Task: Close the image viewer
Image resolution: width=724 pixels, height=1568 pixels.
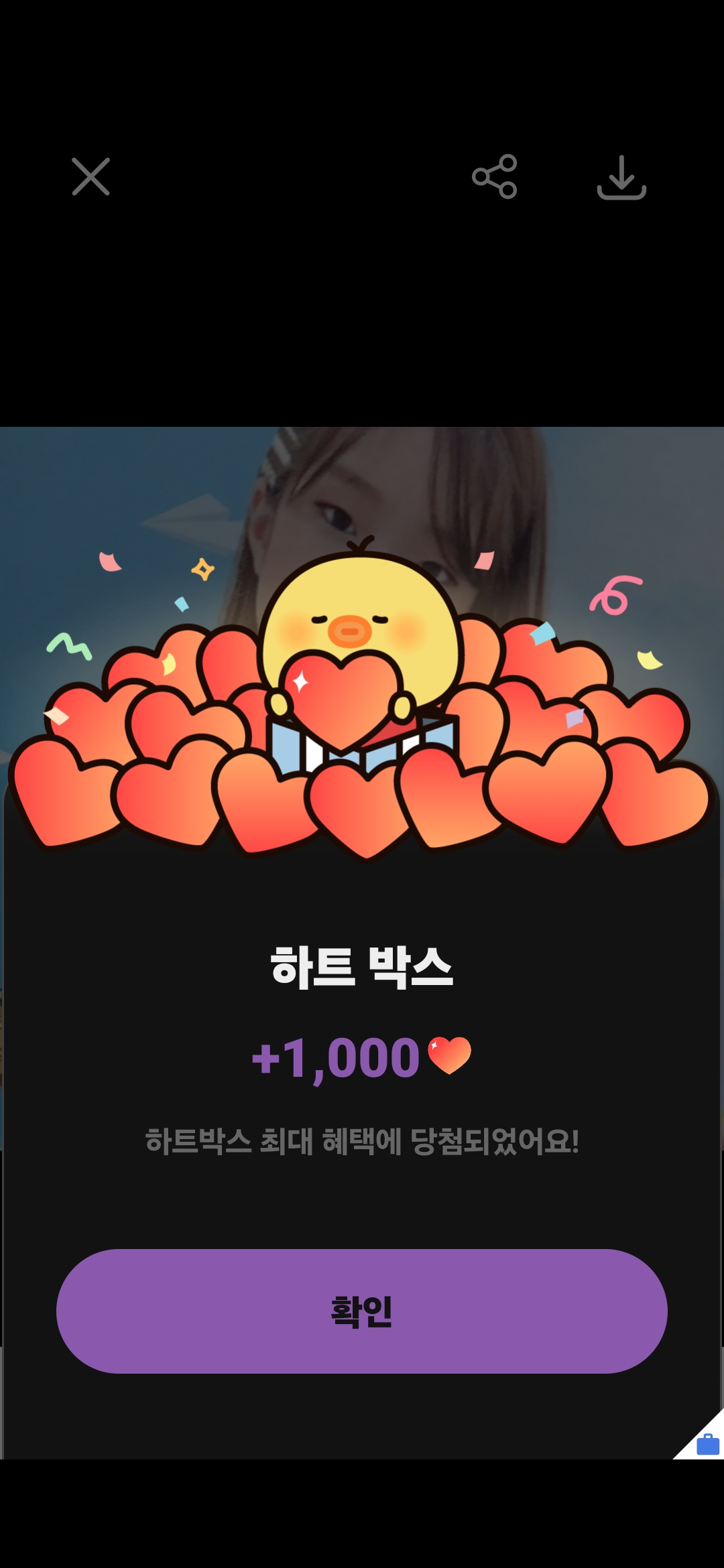Action: pos(90,177)
